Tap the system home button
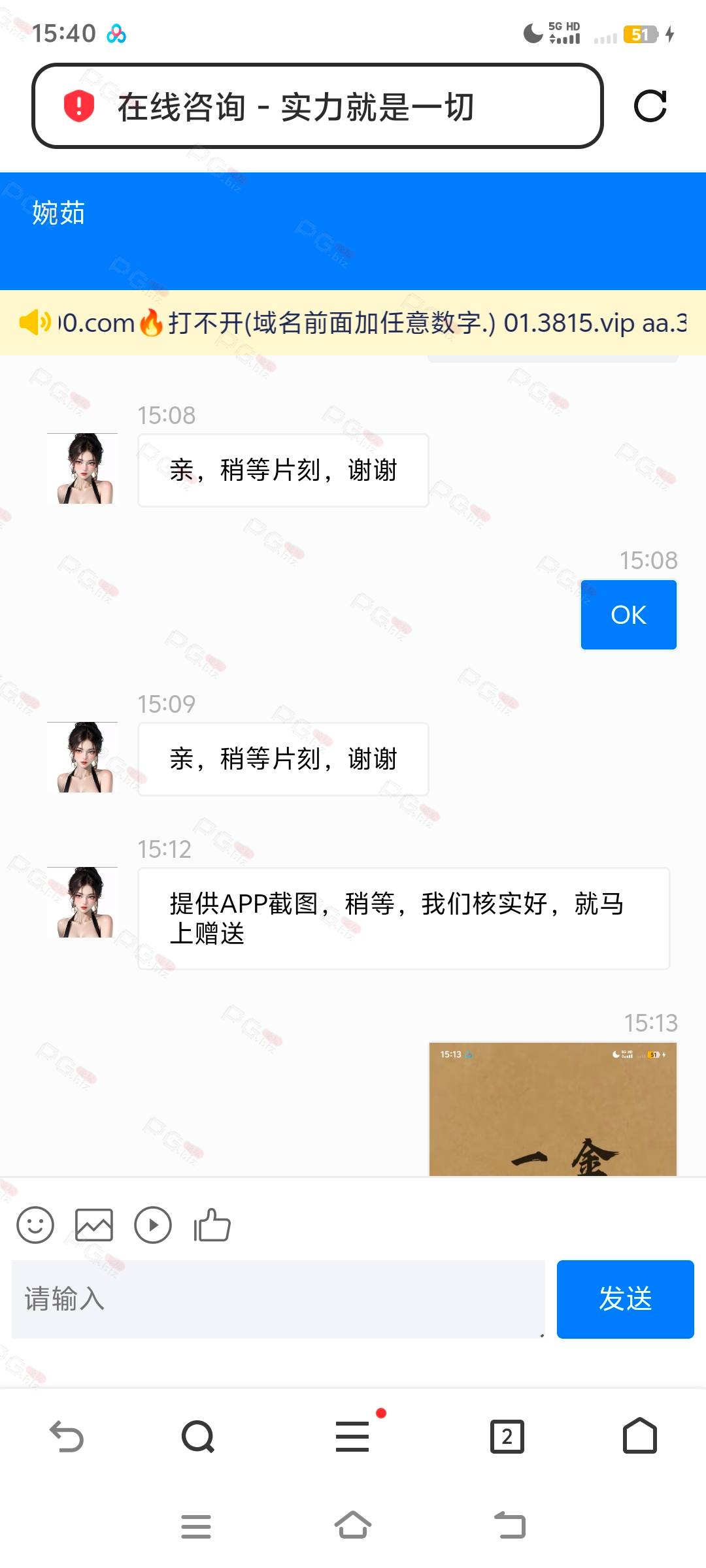 tap(353, 1526)
